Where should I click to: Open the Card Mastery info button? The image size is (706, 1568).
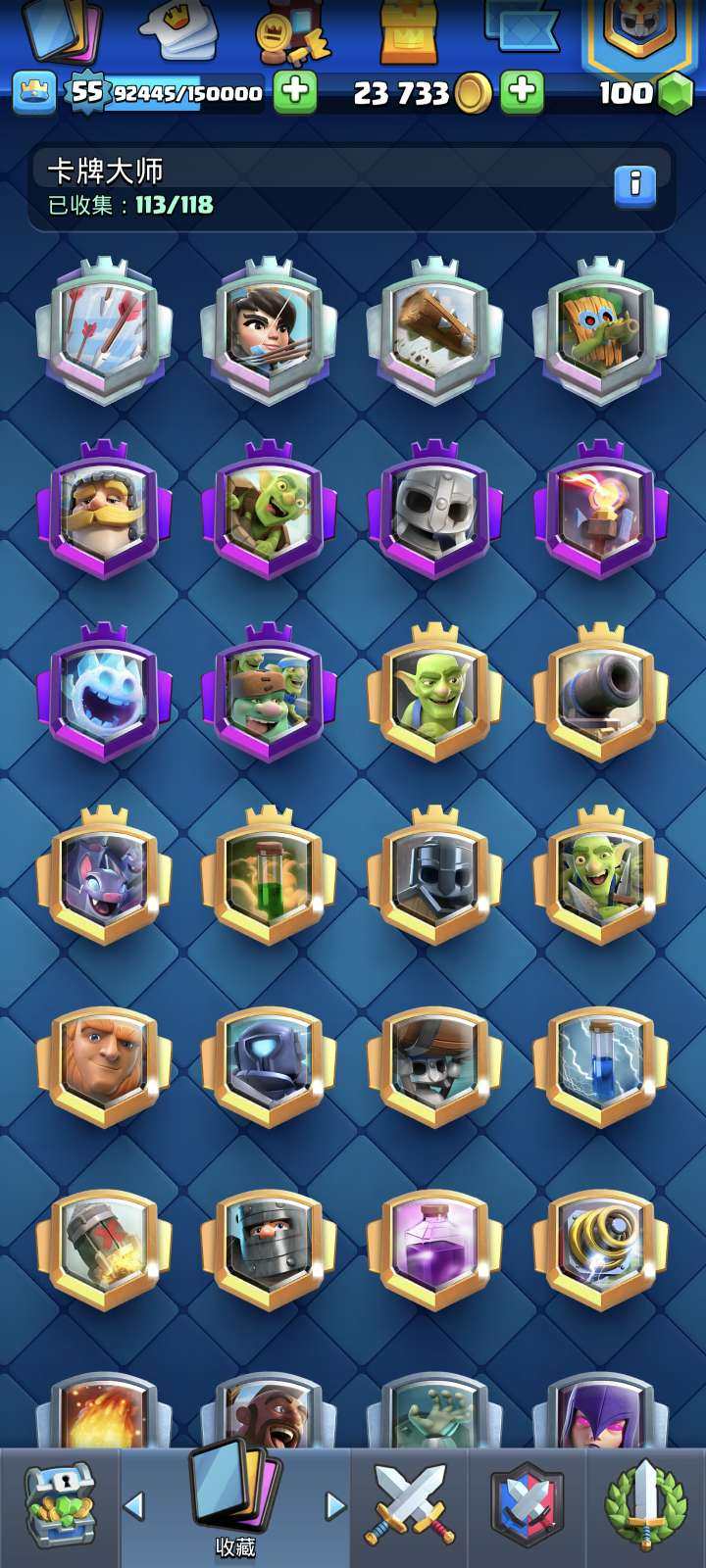click(x=634, y=183)
